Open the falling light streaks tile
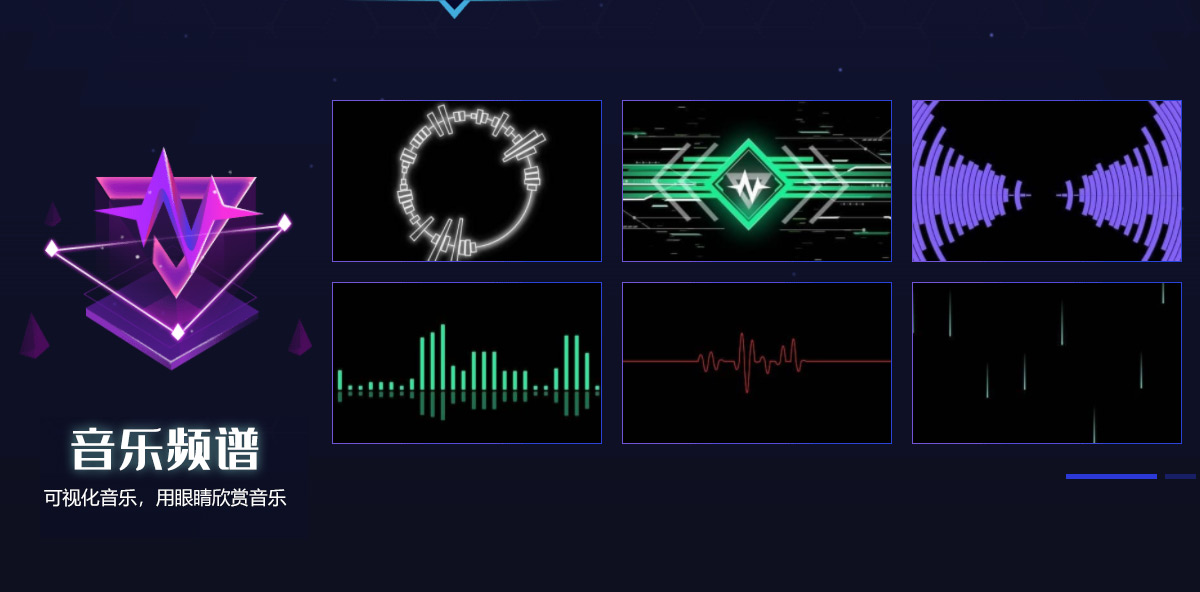Image resolution: width=1200 pixels, height=592 pixels. (x=1046, y=363)
